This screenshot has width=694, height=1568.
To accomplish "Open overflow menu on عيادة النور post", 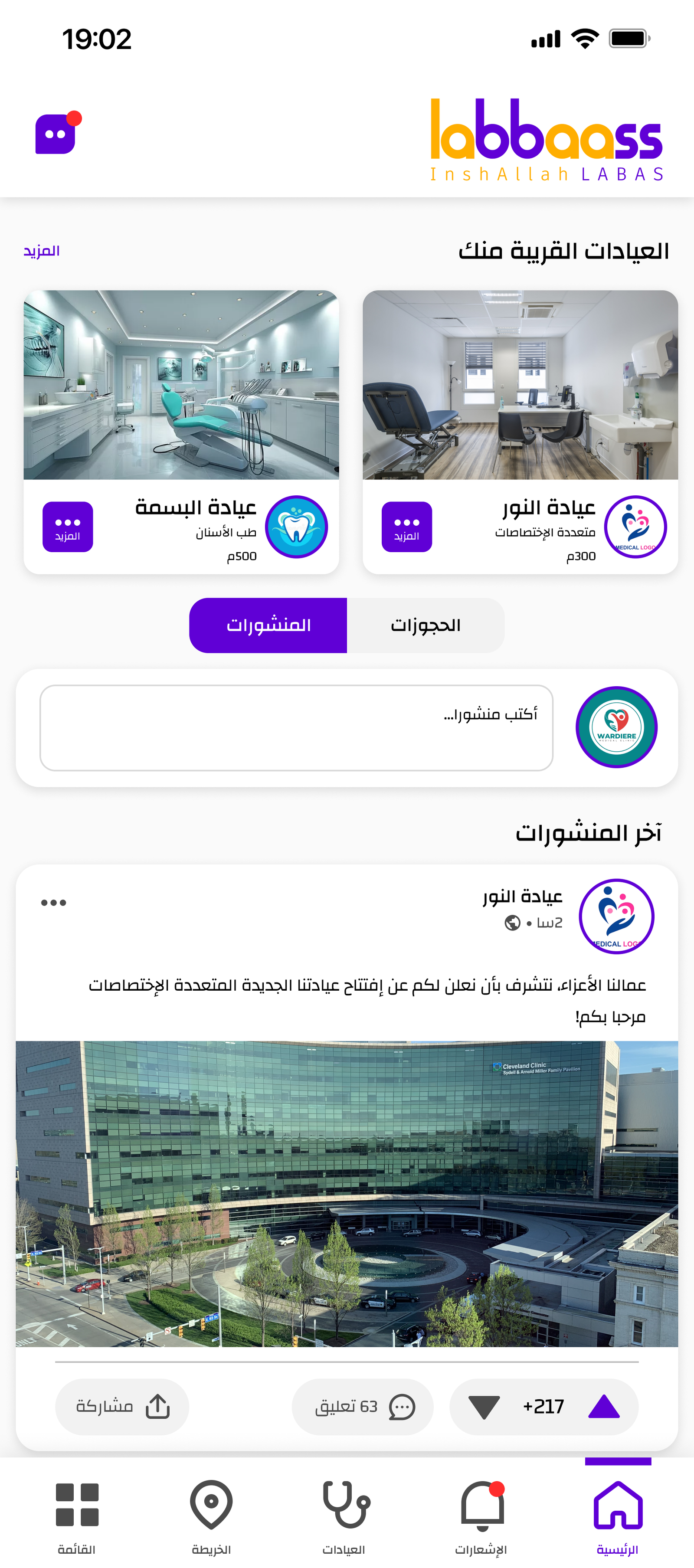I will pyautogui.click(x=54, y=902).
